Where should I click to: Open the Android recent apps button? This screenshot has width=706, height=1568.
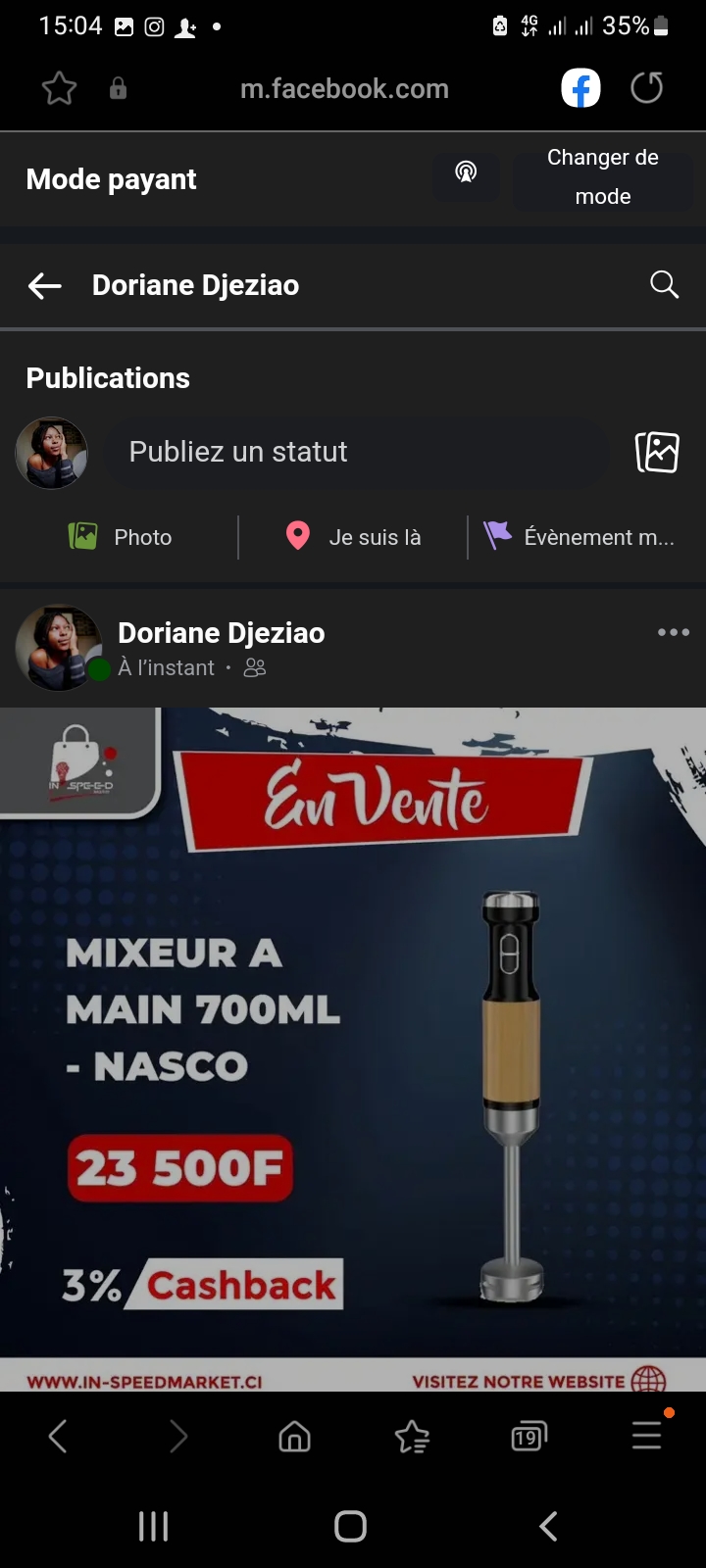click(154, 1526)
